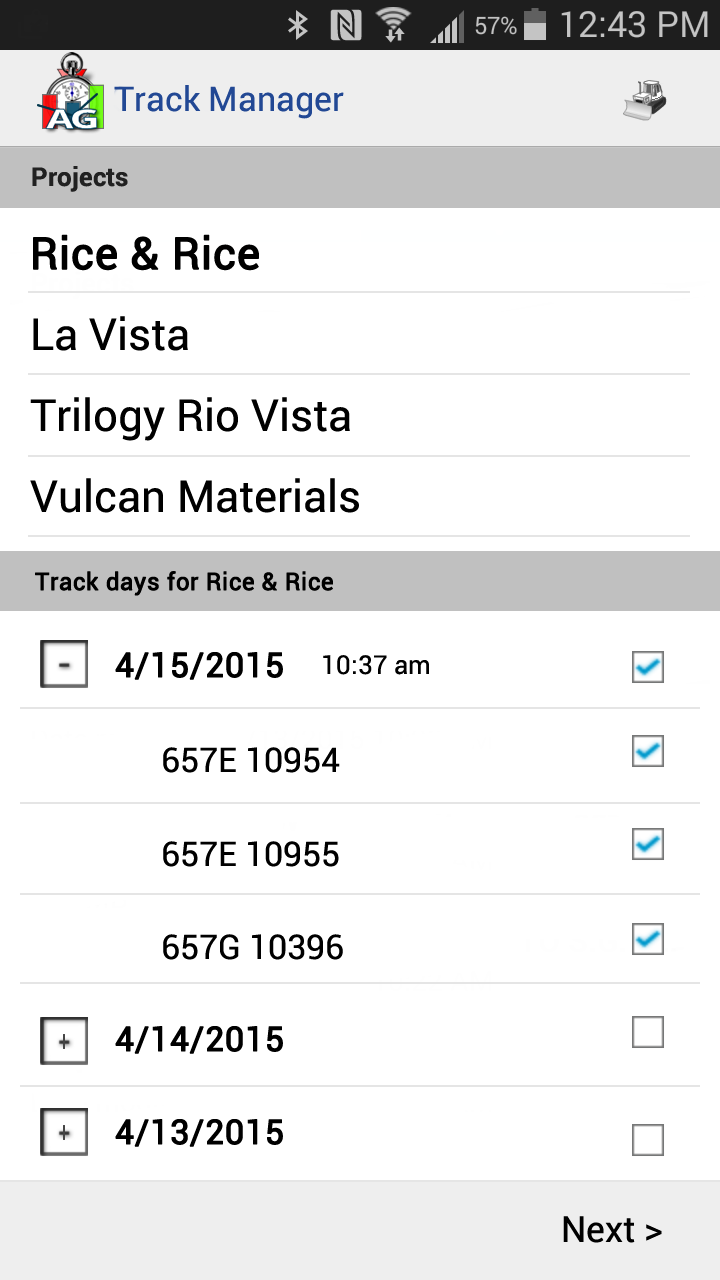Screen dimensions: 720x1280
Task: Deselect the 657E 10955 checkbox
Action: (x=648, y=845)
